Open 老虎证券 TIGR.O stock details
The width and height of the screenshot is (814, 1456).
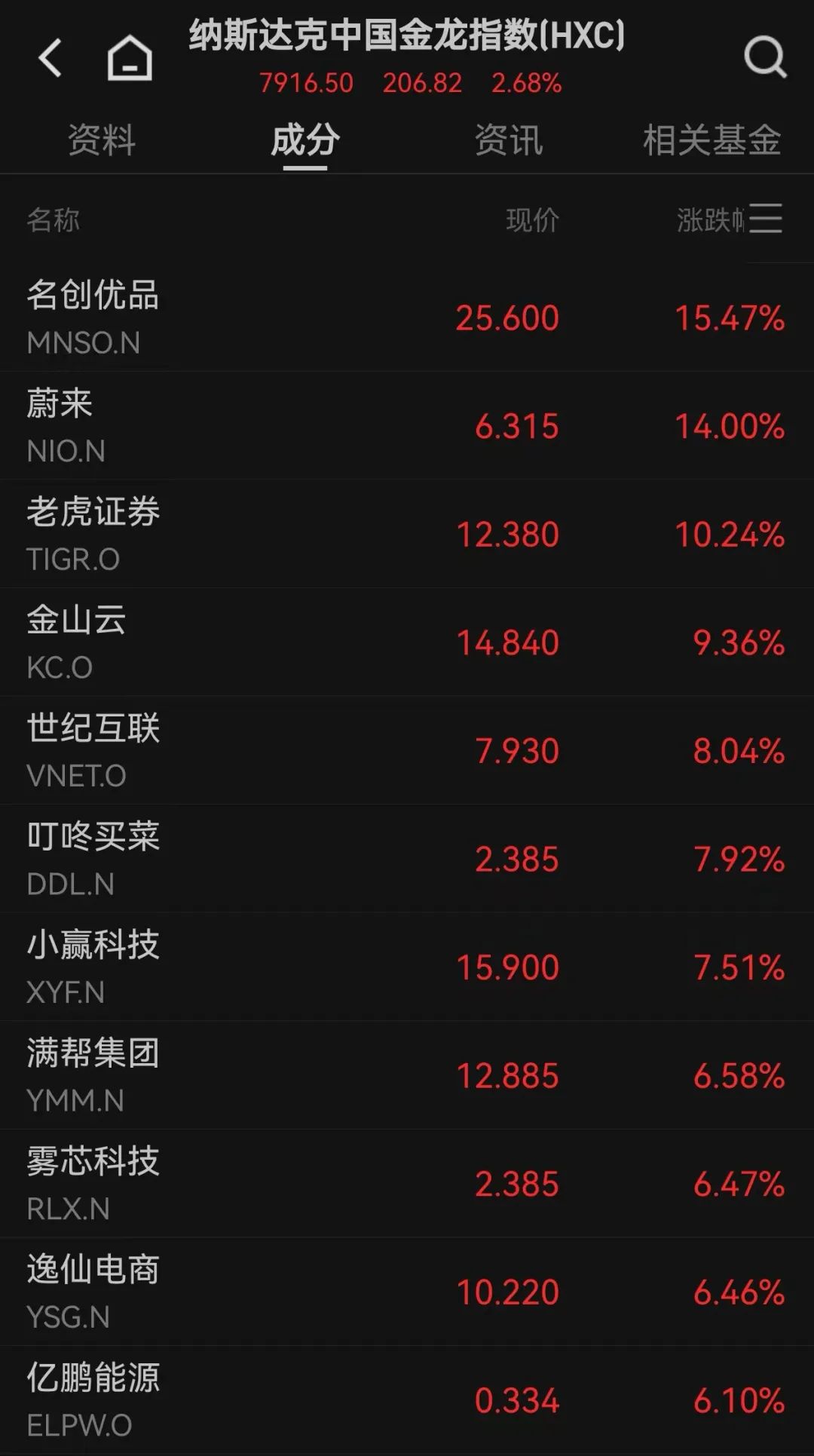tap(407, 534)
